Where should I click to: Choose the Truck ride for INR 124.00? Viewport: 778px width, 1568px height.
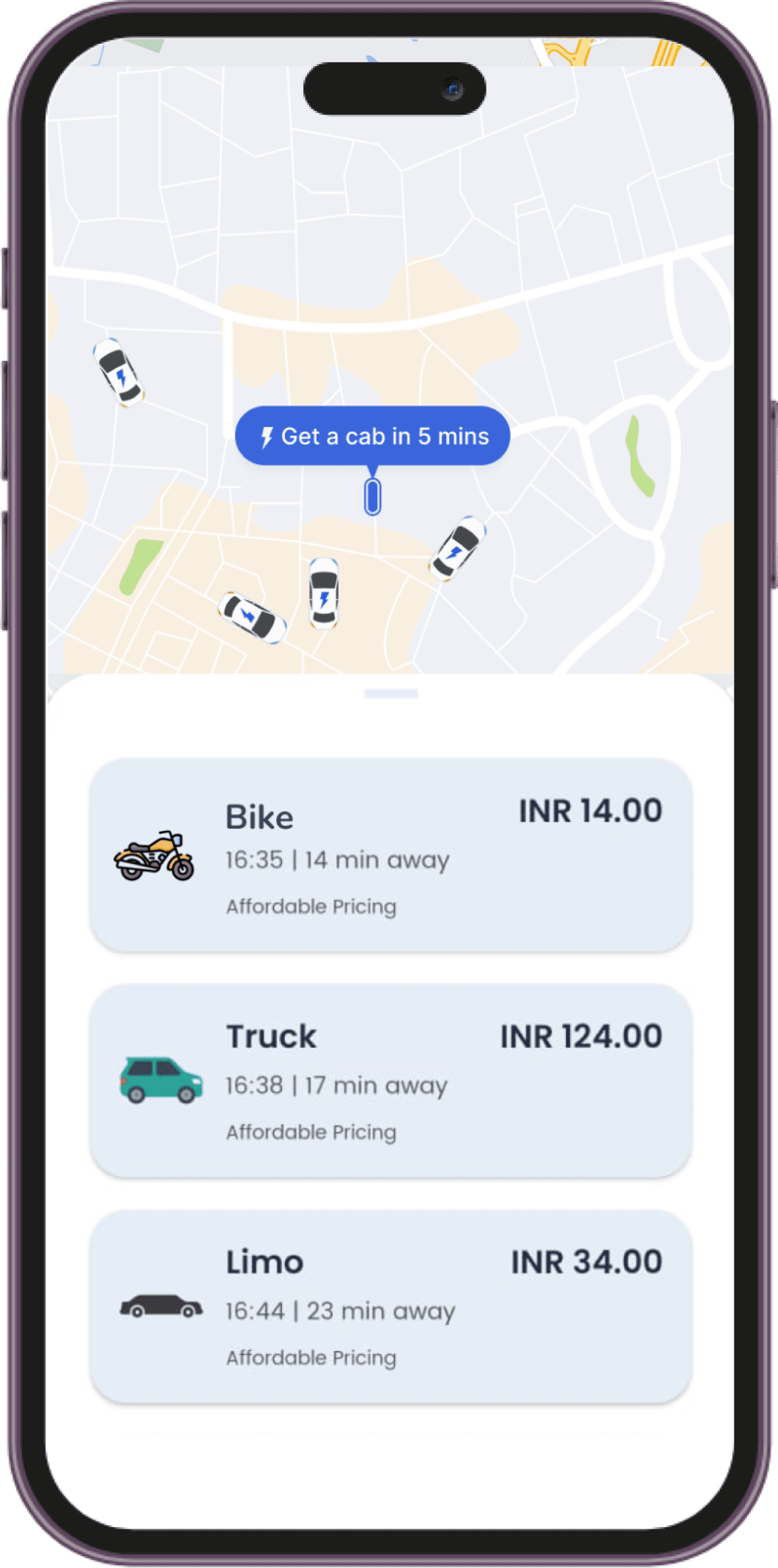[390, 1080]
